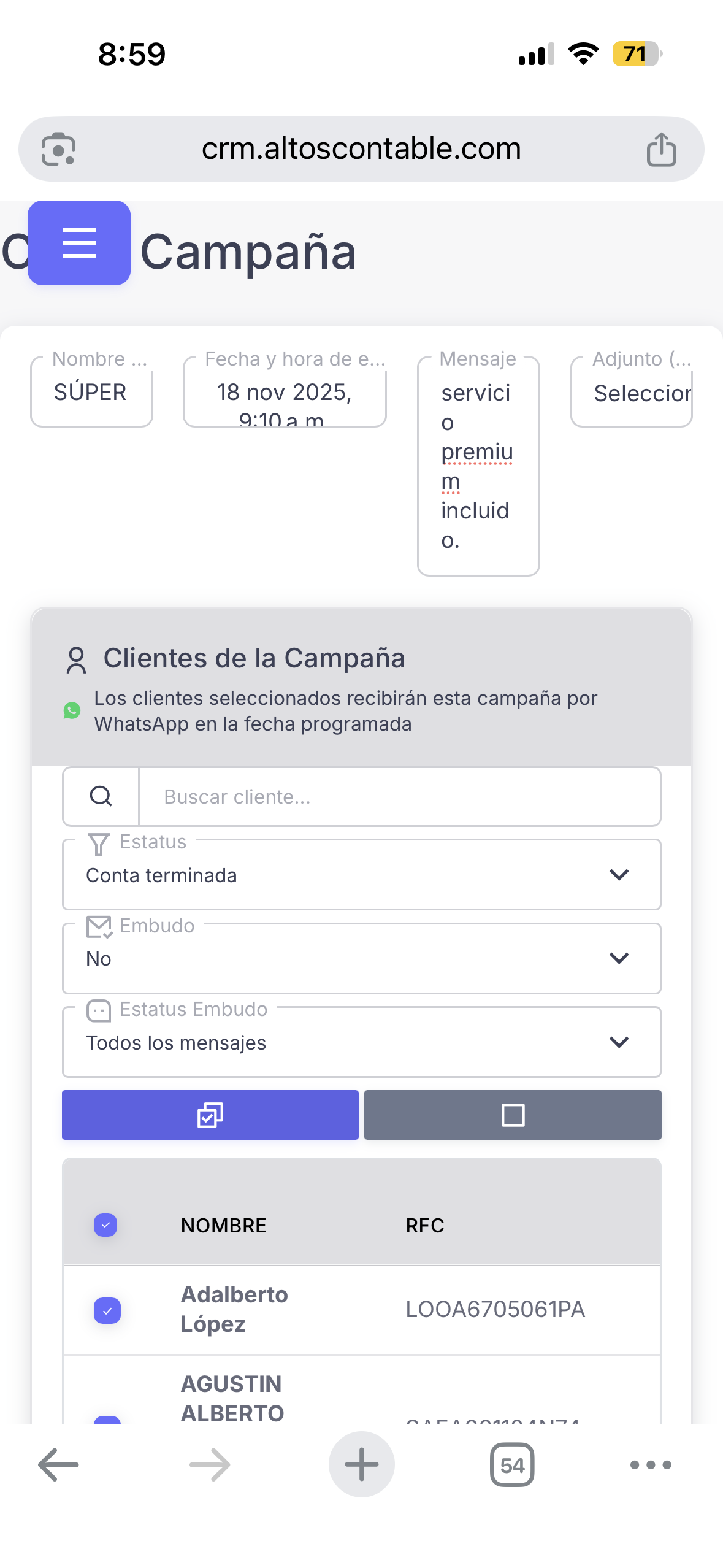Viewport: 723px width, 1568px height.
Task: Go back in the browser
Action: (58, 1465)
